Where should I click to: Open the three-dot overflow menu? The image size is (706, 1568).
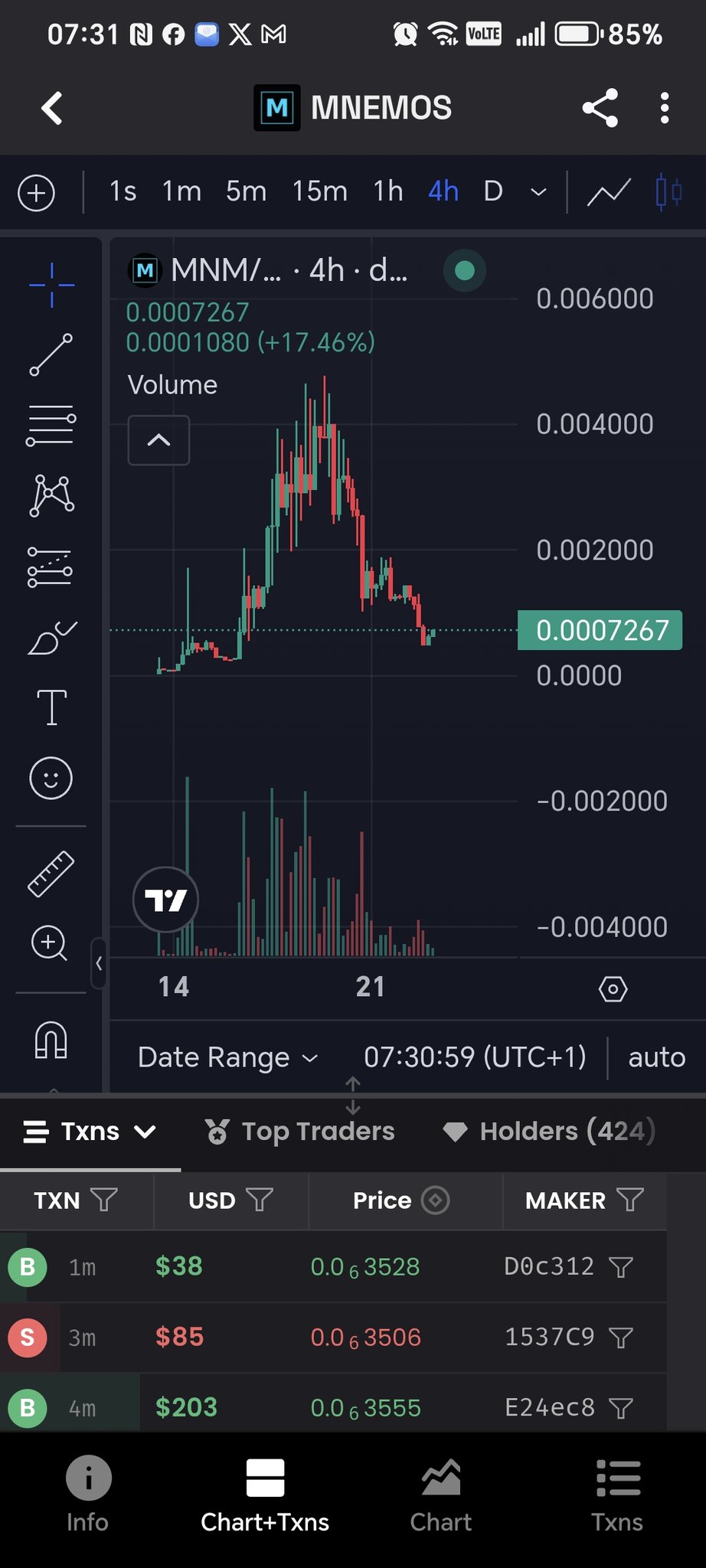click(x=665, y=108)
